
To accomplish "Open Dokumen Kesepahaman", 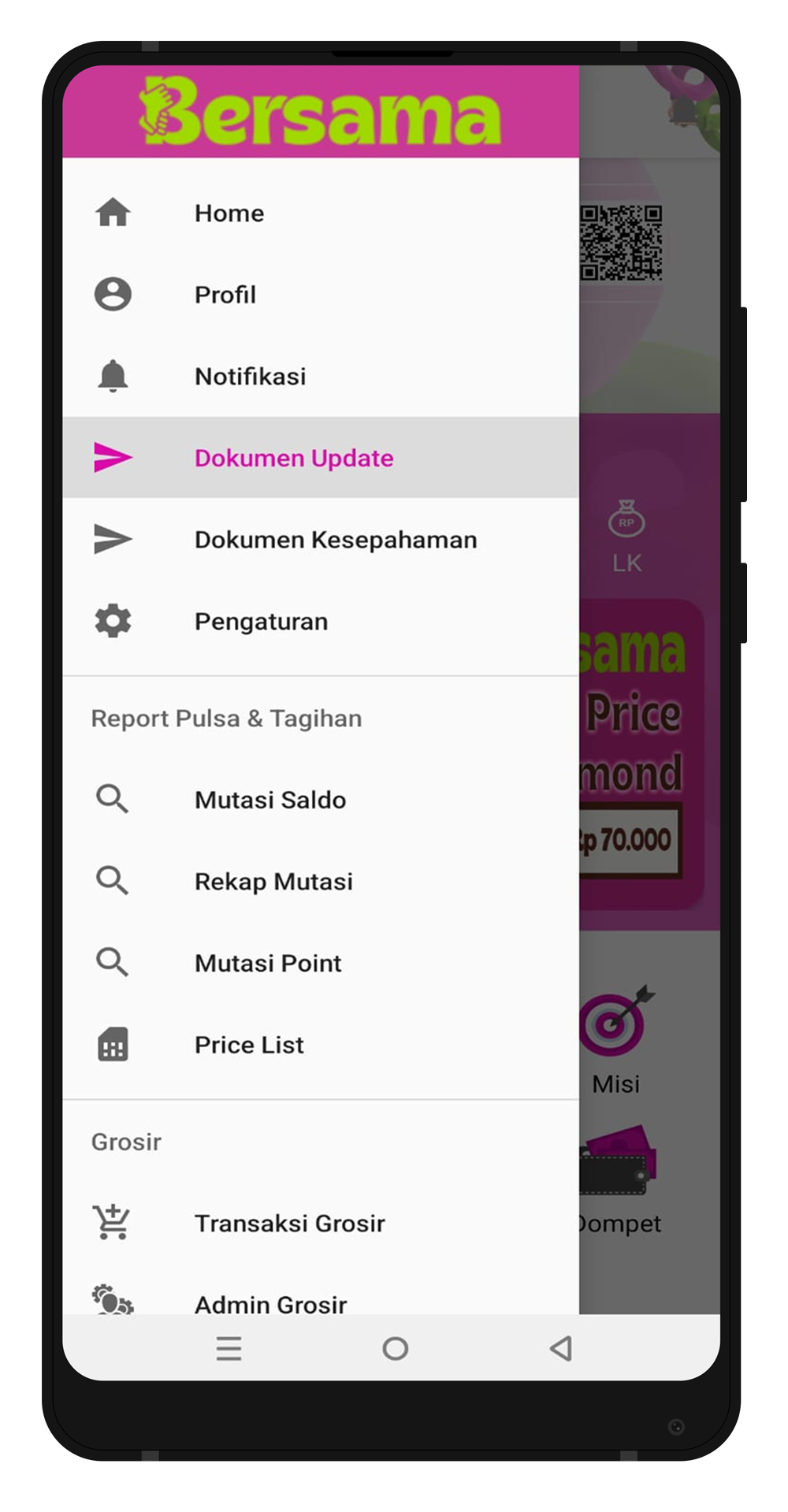I will tap(335, 540).
